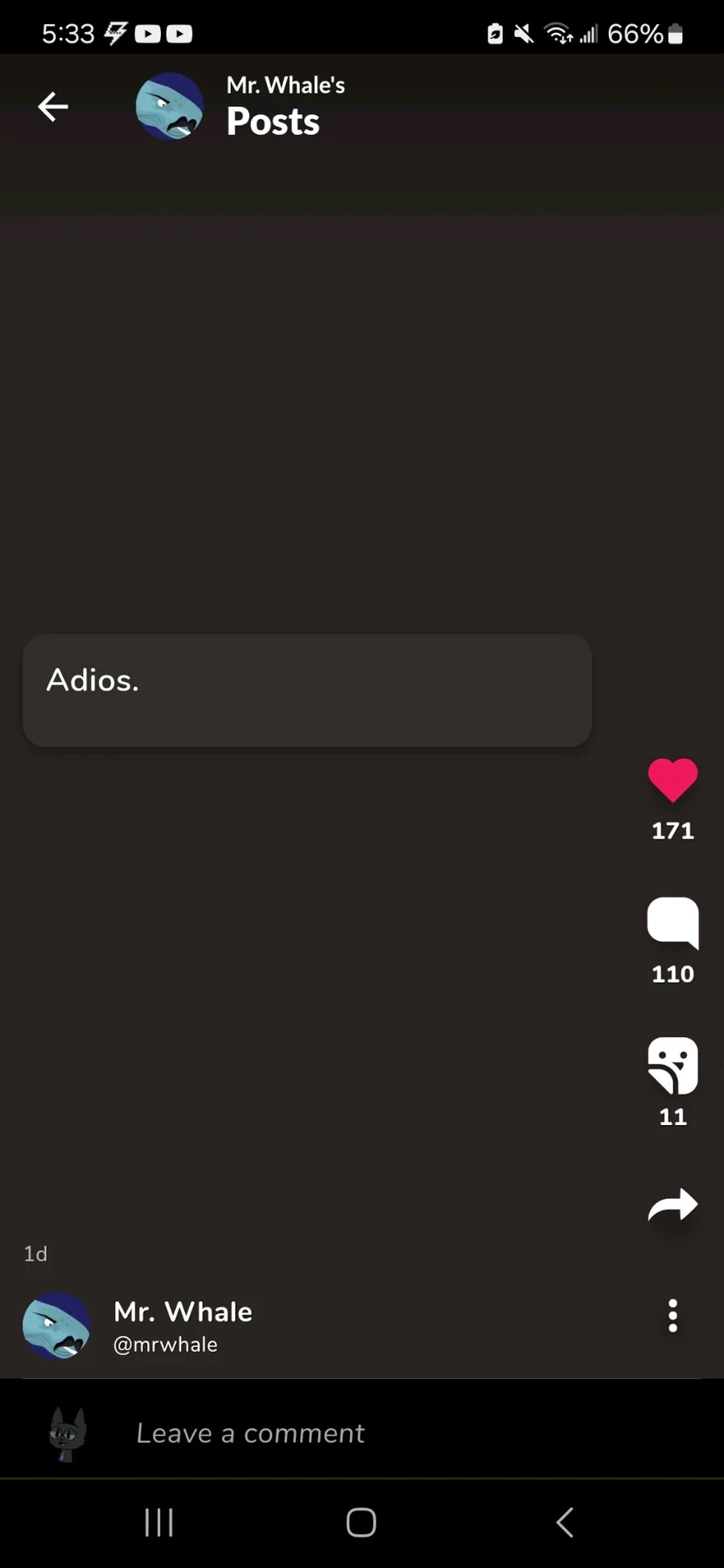The height and width of the screenshot is (1568, 724).
Task: Open the comments on this post
Action: tap(673, 923)
